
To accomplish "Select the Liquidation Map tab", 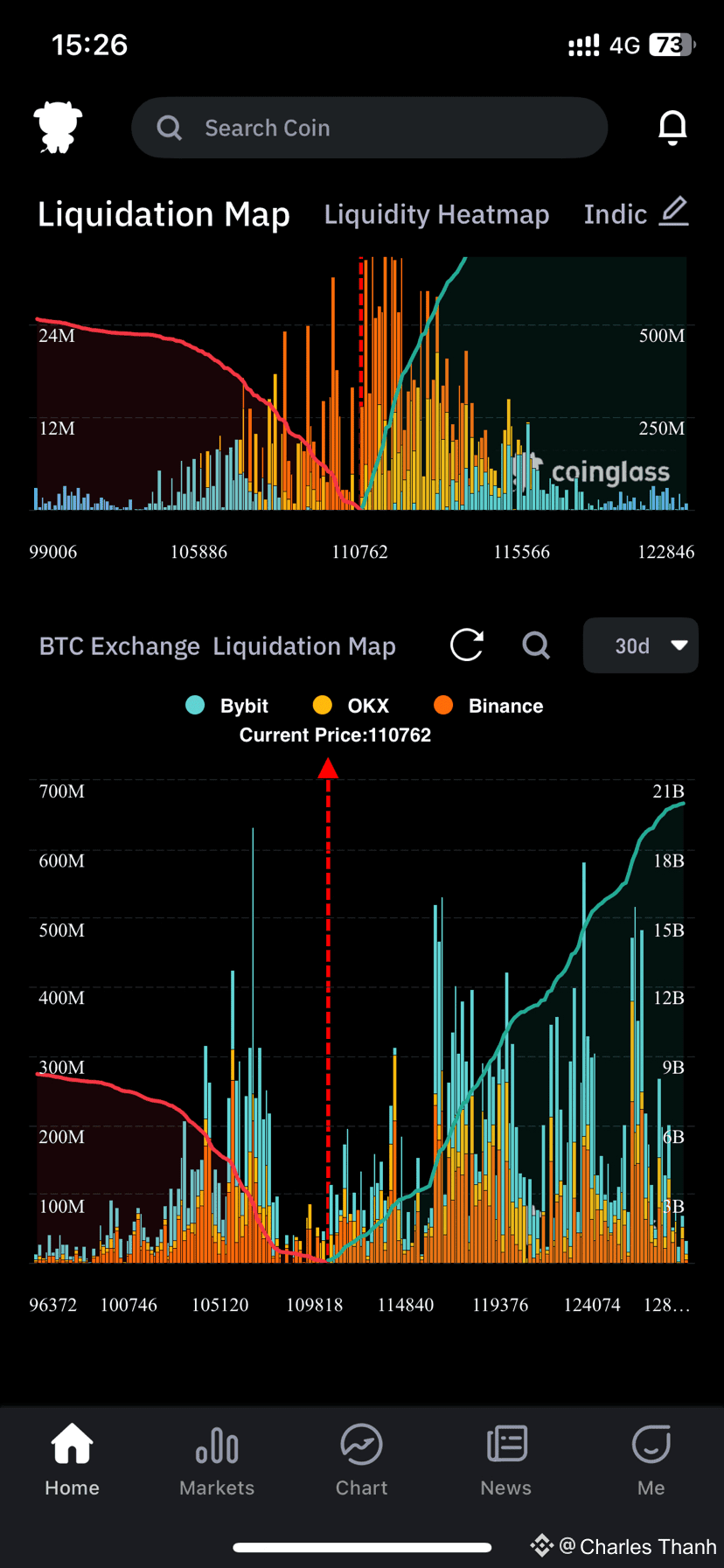I will (164, 214).
